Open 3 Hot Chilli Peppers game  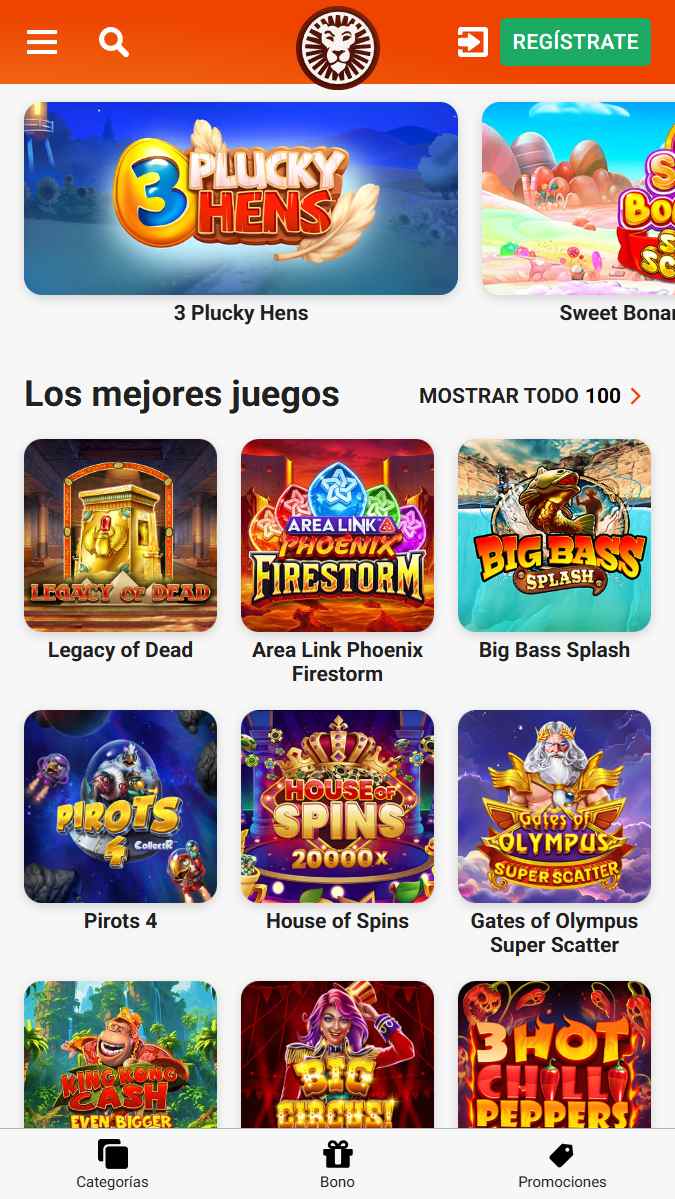click(554, 1054)
